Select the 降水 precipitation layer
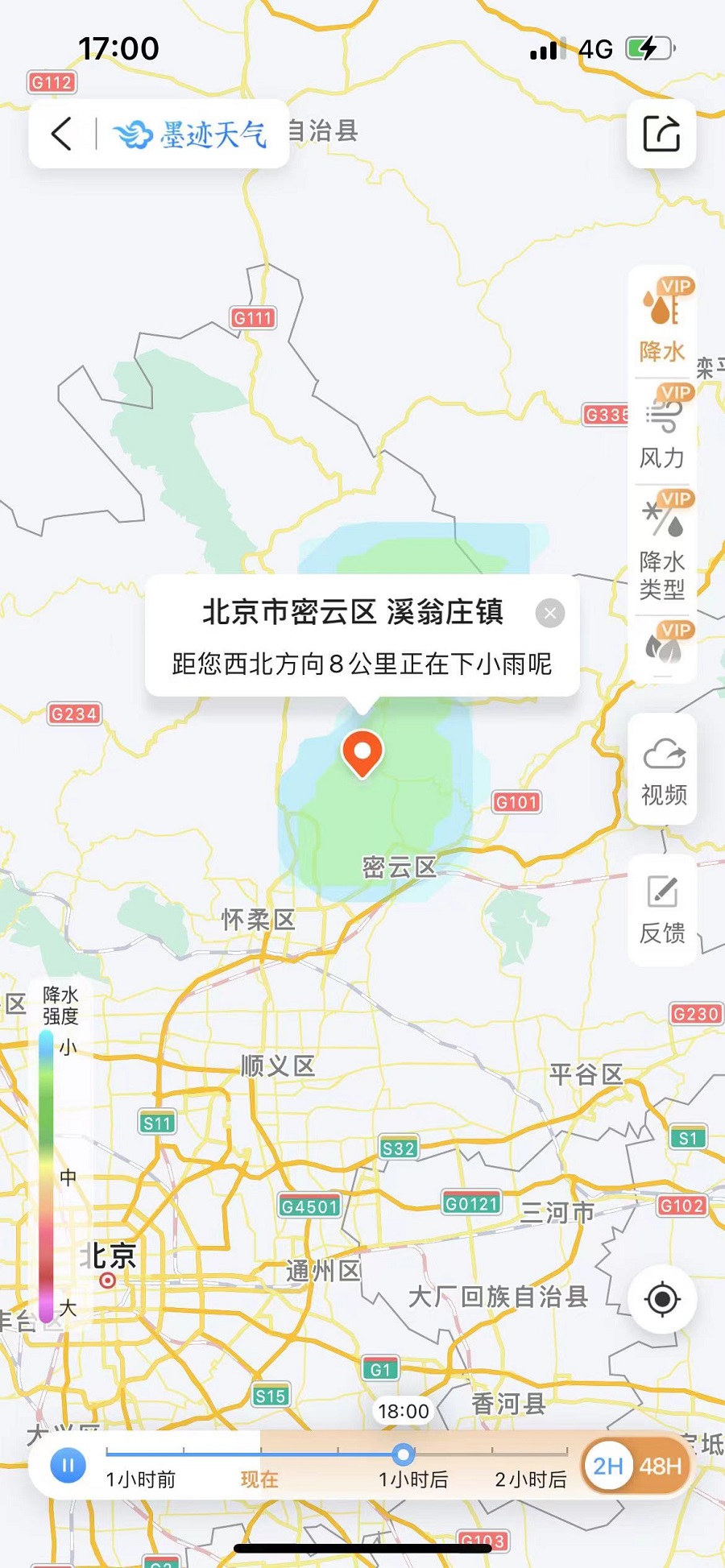Screen dimensions: 725x1568 click(x=662, y=322)
